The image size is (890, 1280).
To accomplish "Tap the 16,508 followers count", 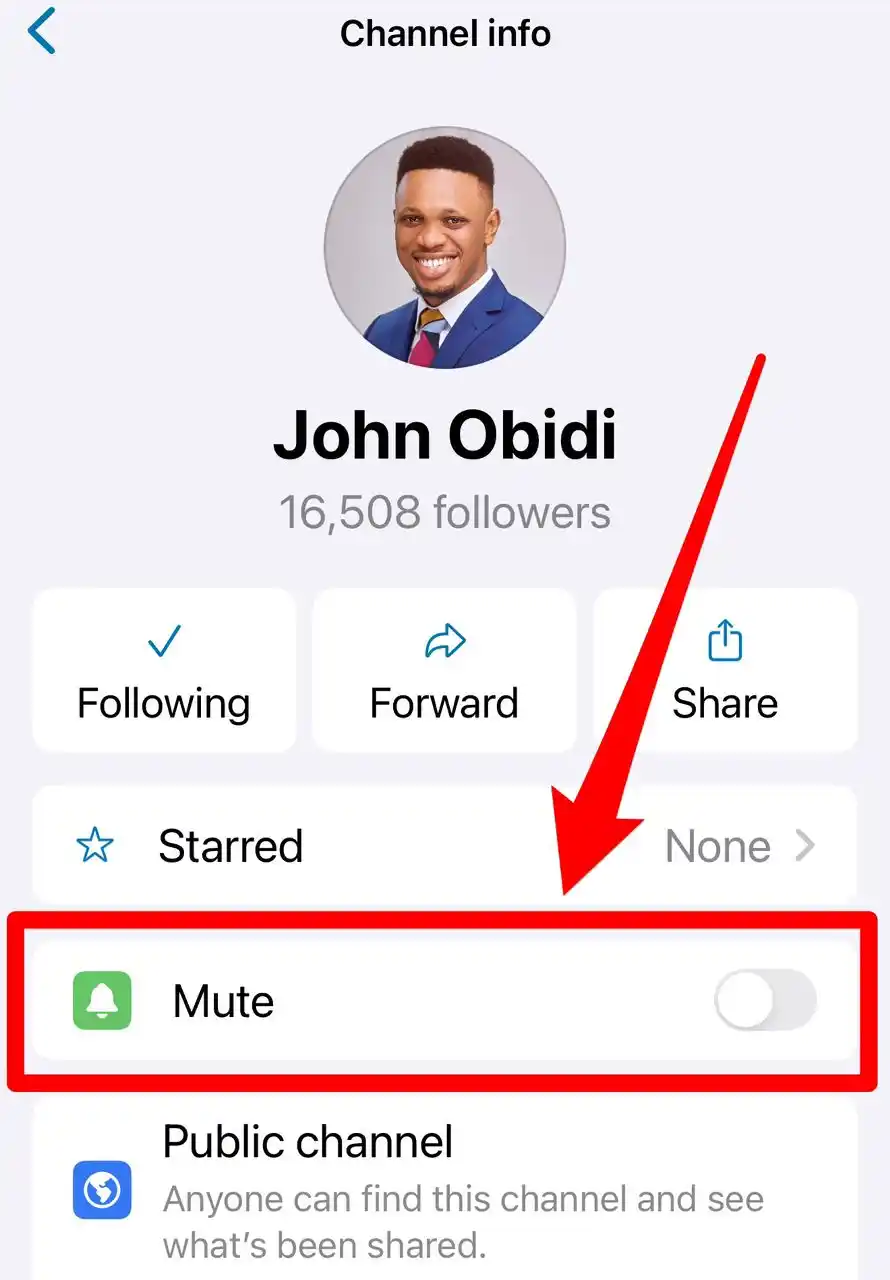I will tap(445, 512).
